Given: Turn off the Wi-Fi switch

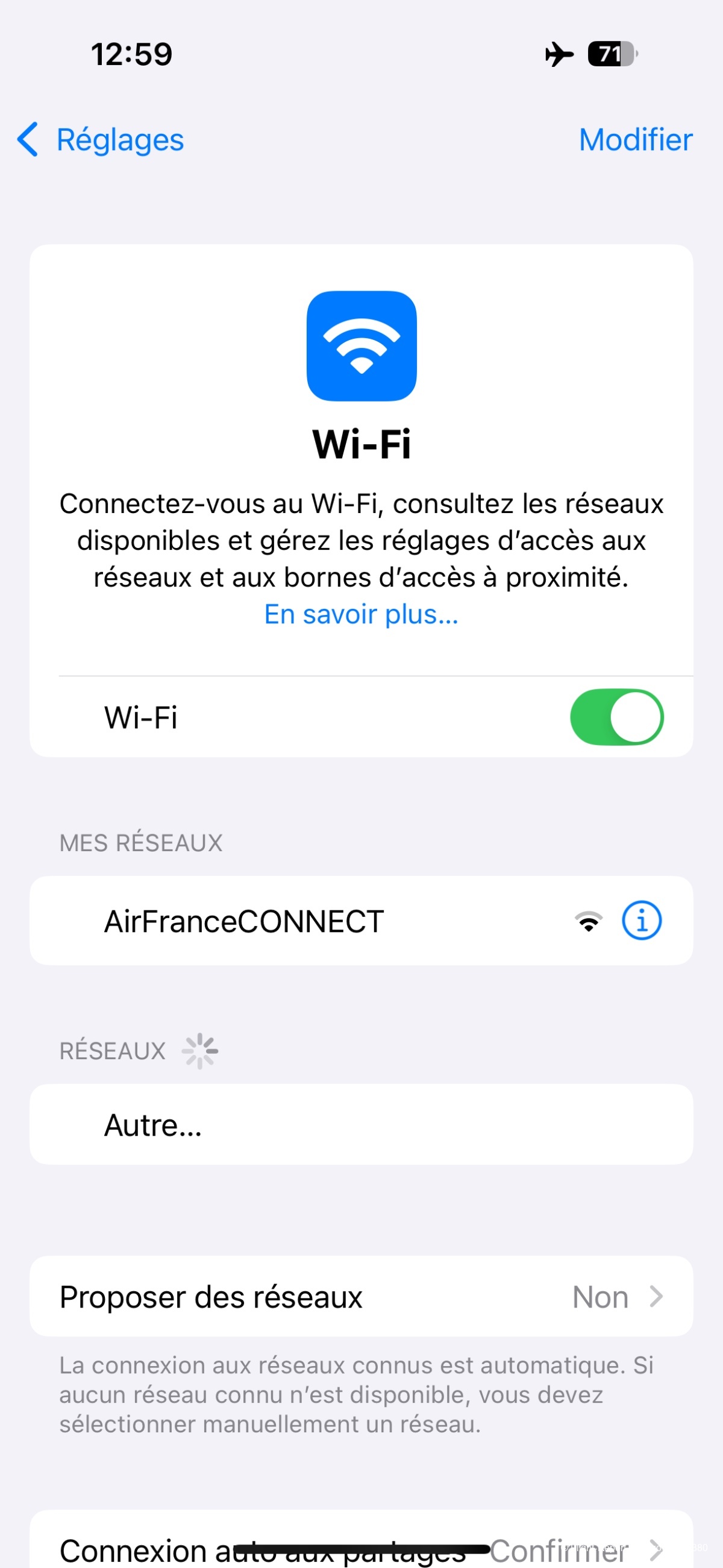Looking at the screenshot, I should point(616,717).
